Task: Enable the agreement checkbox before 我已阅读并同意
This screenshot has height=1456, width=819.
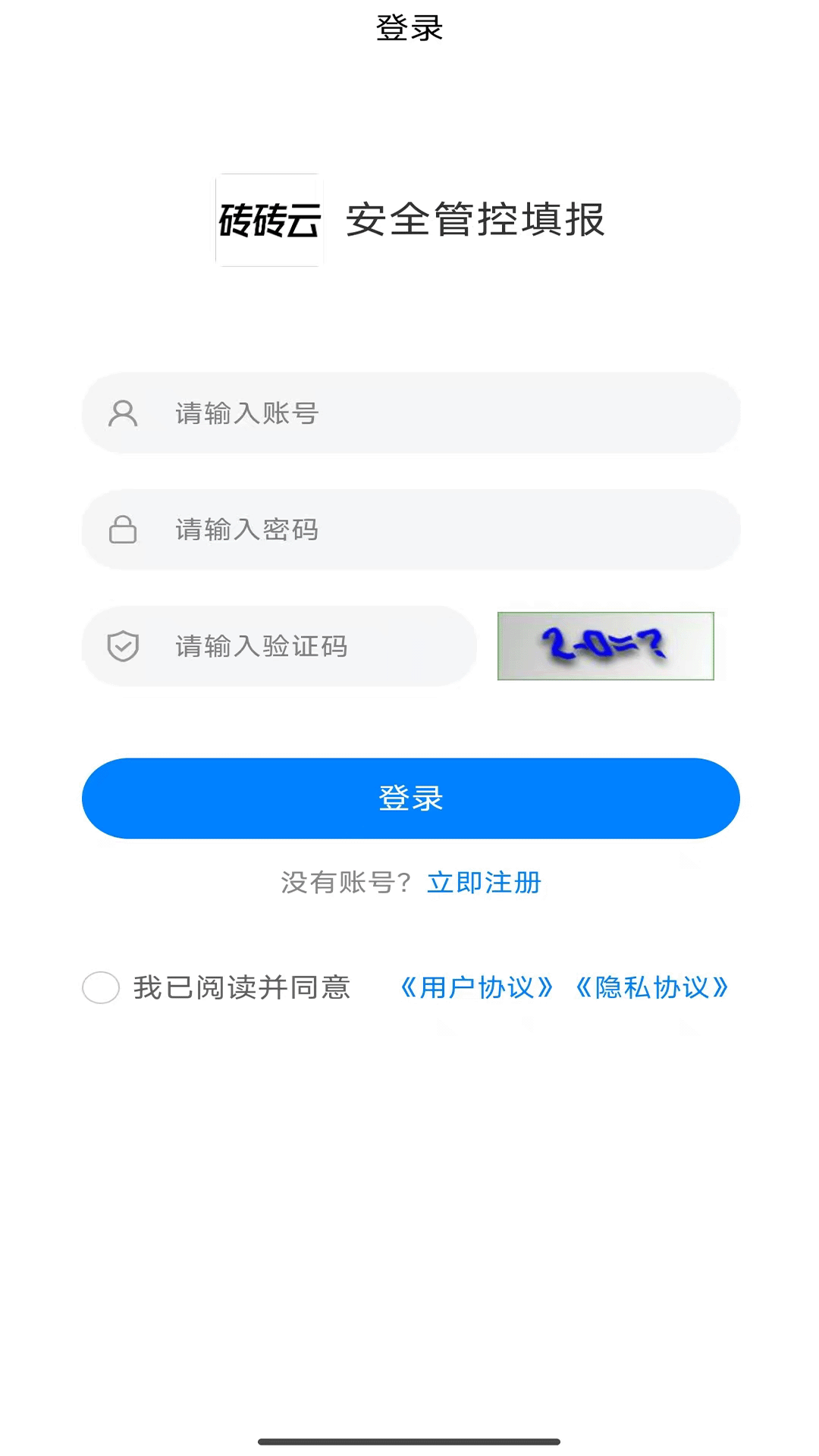Action: [x=100, y=988]
